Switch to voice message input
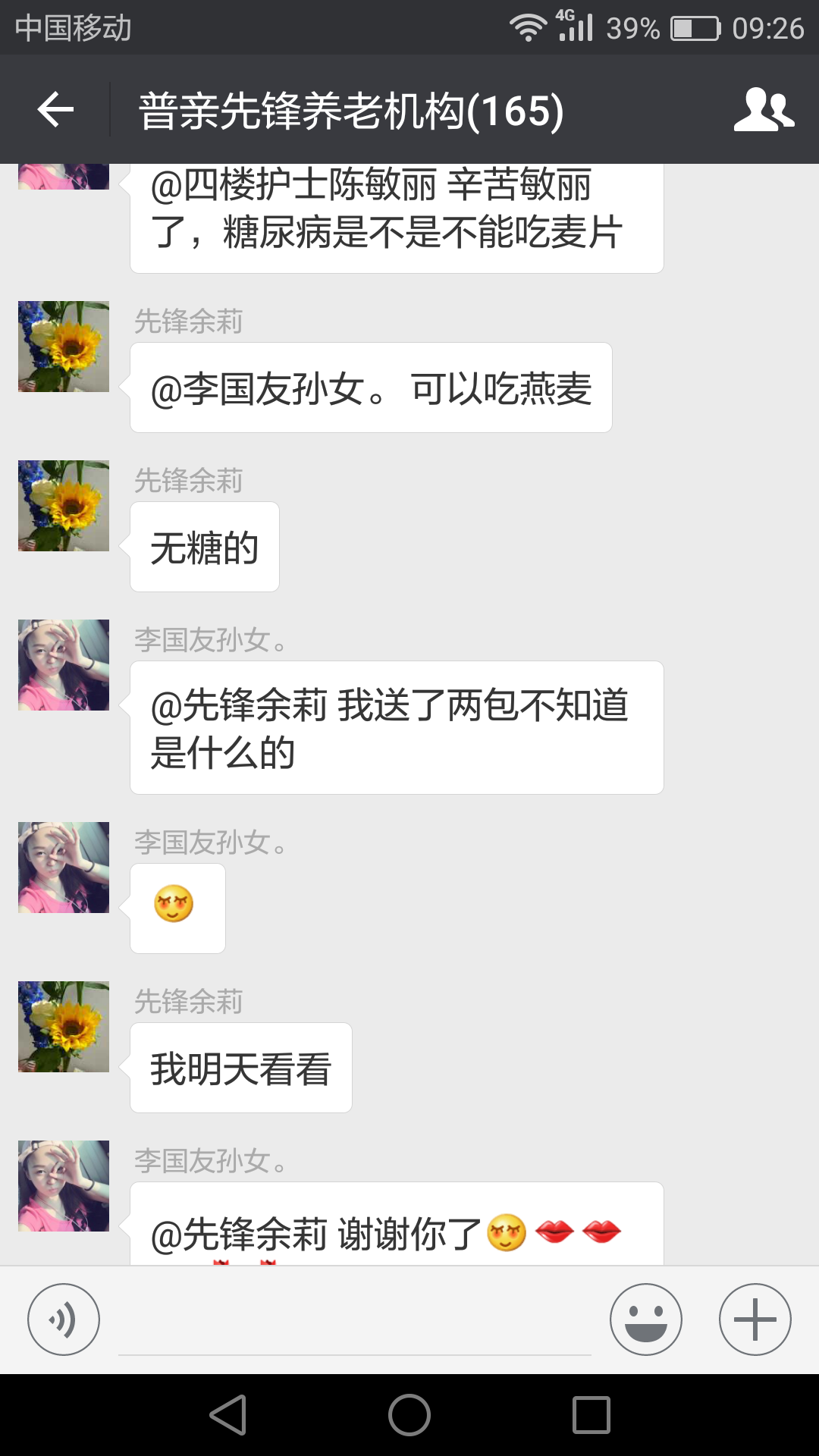 [64, 1319]
